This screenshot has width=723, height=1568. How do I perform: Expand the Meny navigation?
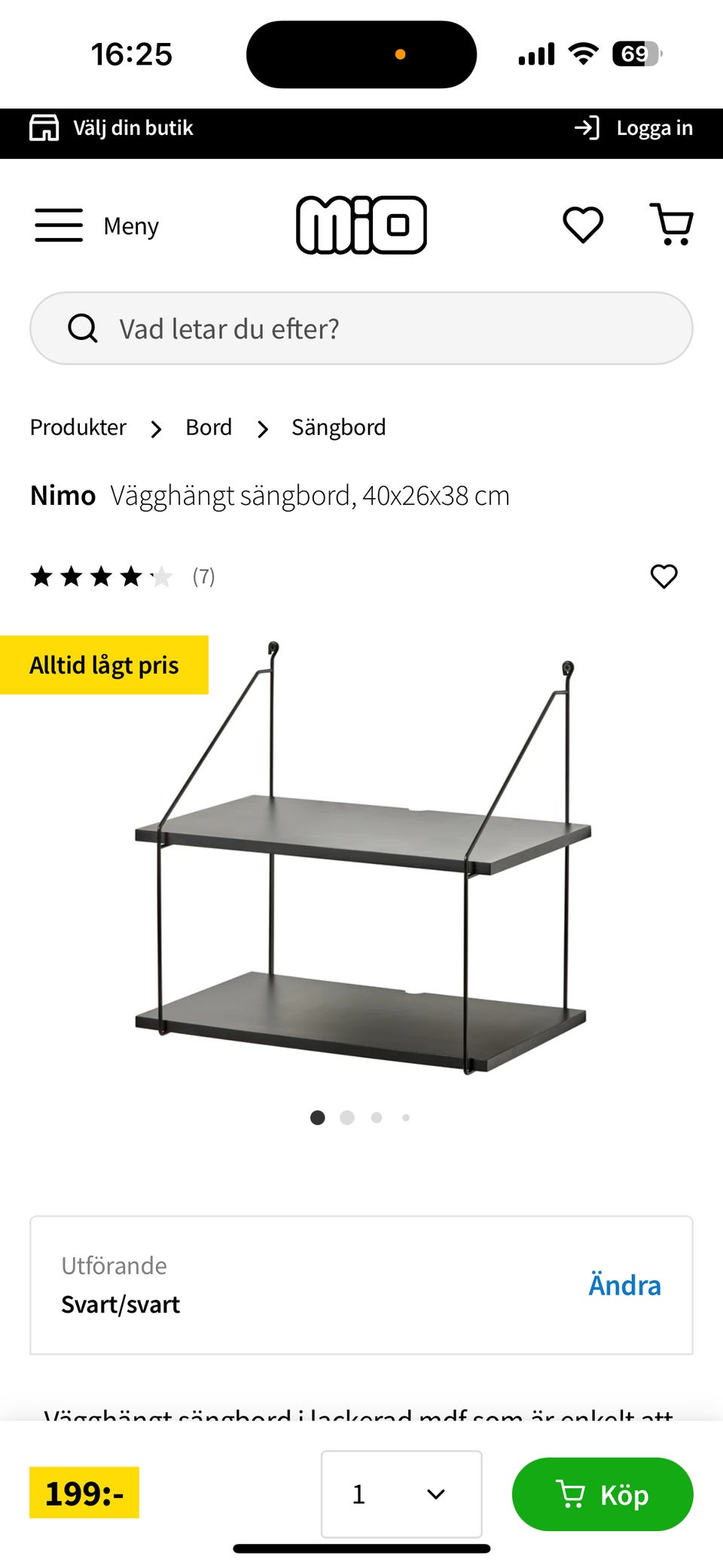coord(130,225)
